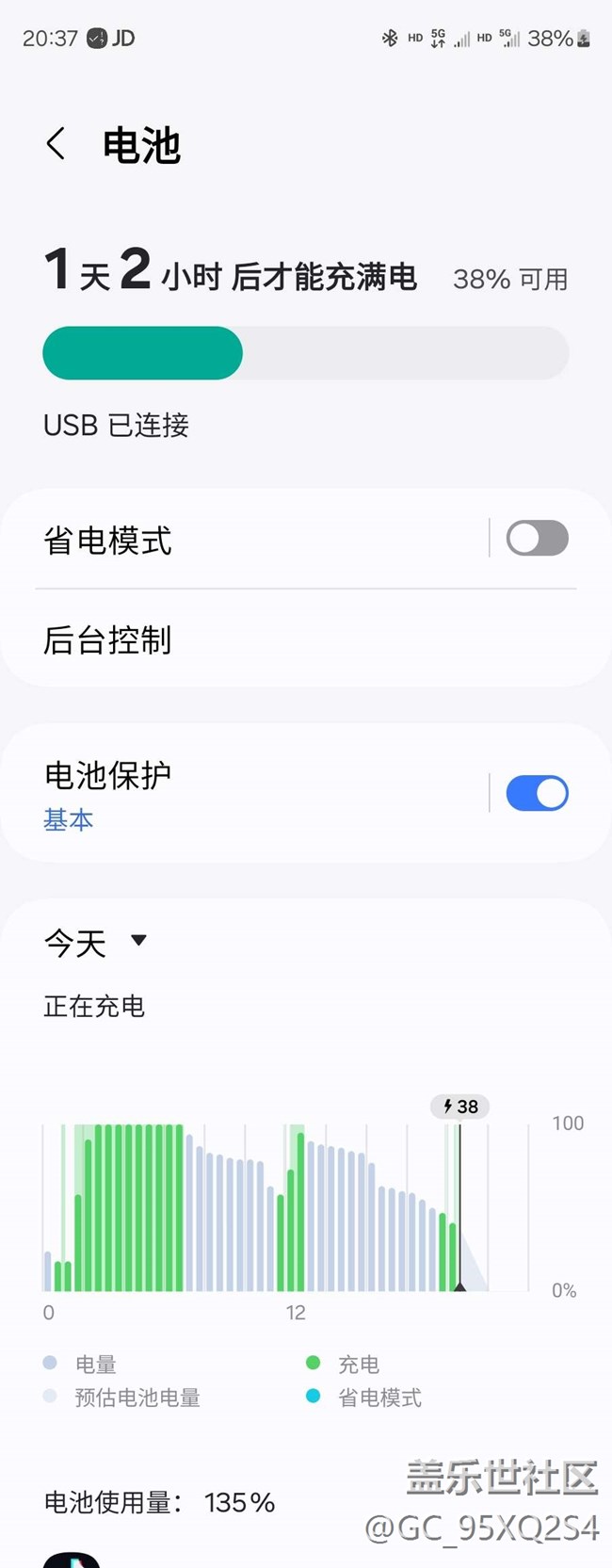This screenshot has height=1568, width=612.
Task: Turn on the 省电模式 switch
Action: click(537, 539)
